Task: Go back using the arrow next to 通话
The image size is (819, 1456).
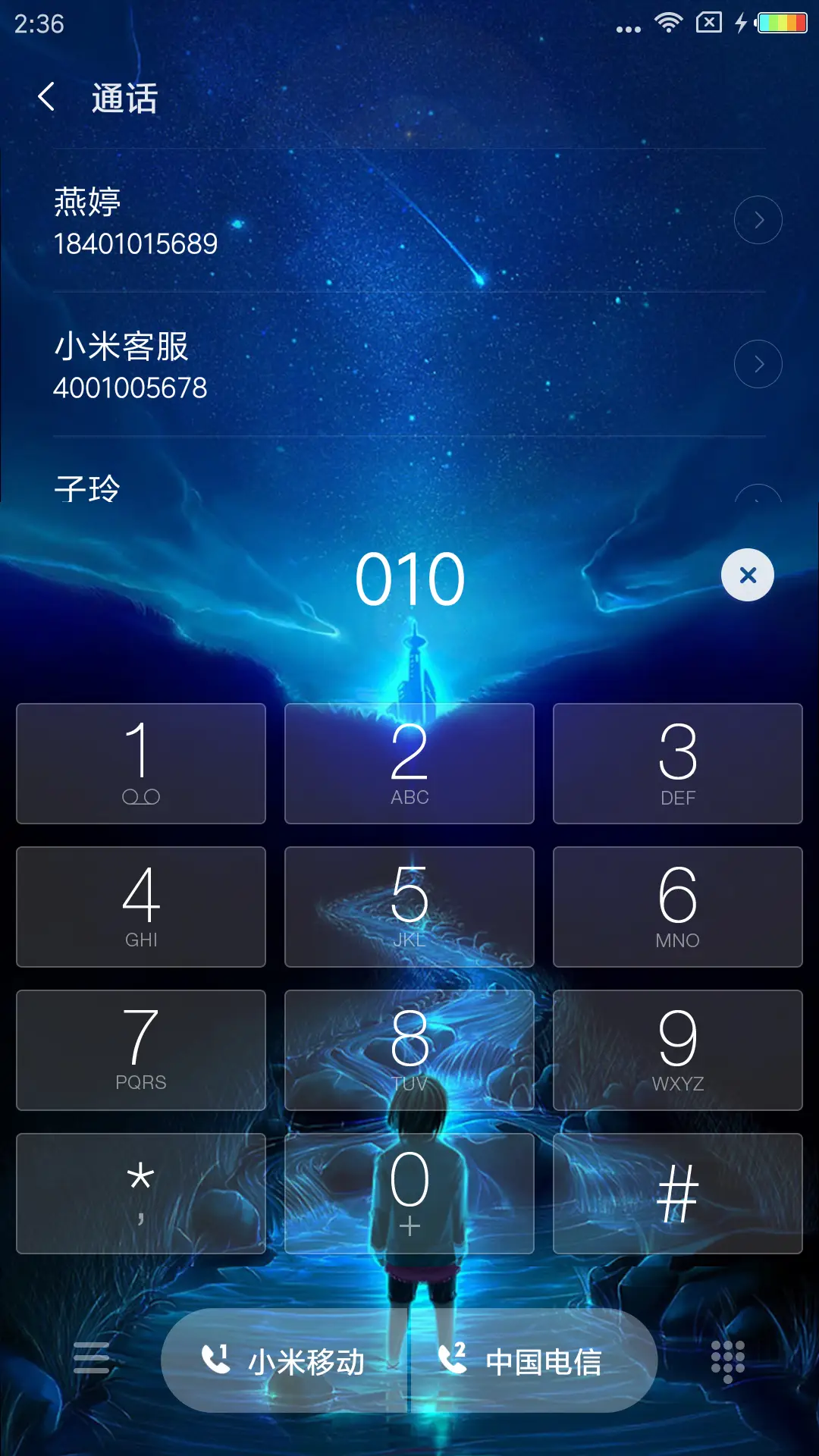Action: pyautogui.click(x=45, y=99)
